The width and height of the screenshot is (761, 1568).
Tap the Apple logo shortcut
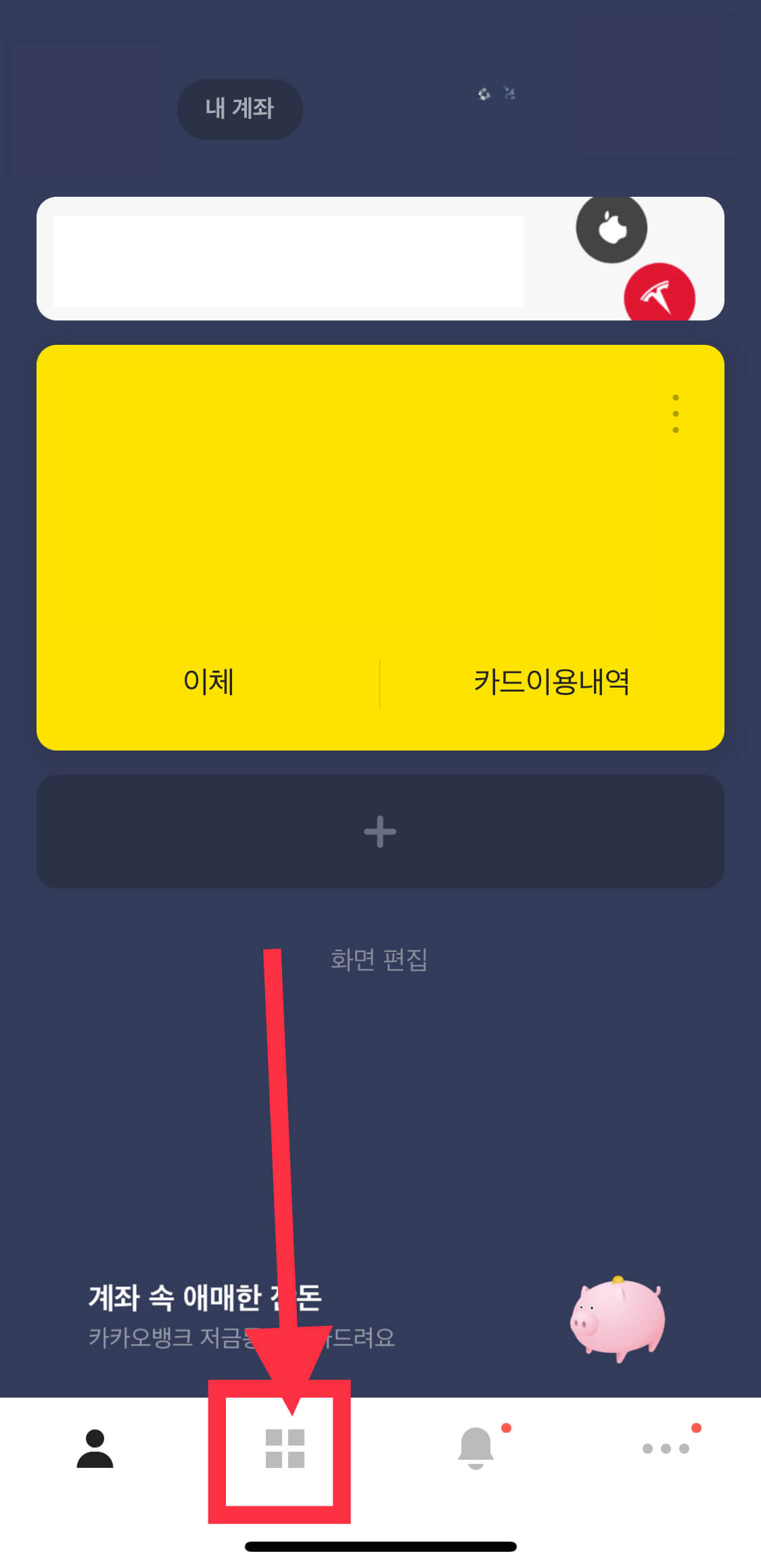coord(611,229)
